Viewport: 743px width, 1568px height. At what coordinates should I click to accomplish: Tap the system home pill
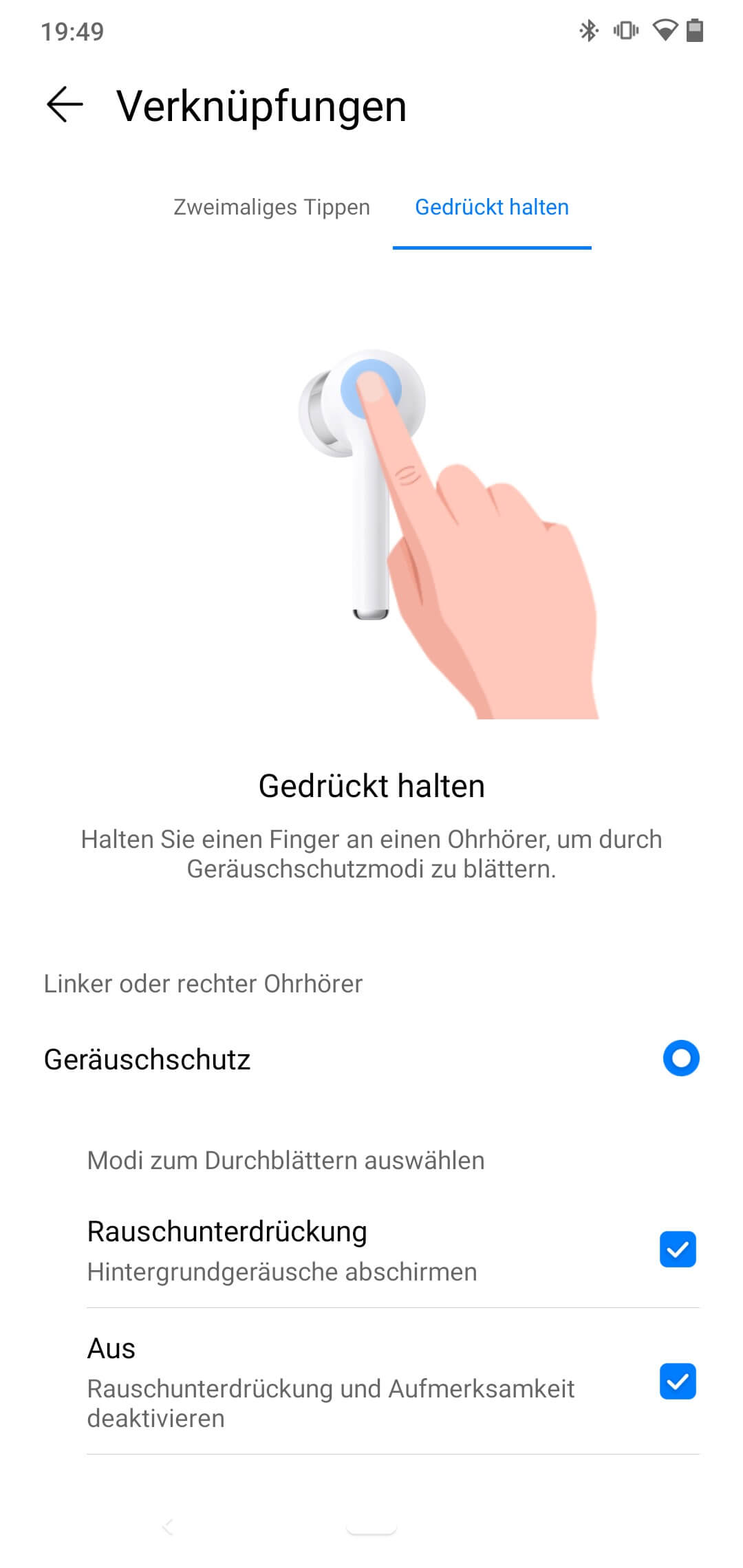tap(371, 1528)
